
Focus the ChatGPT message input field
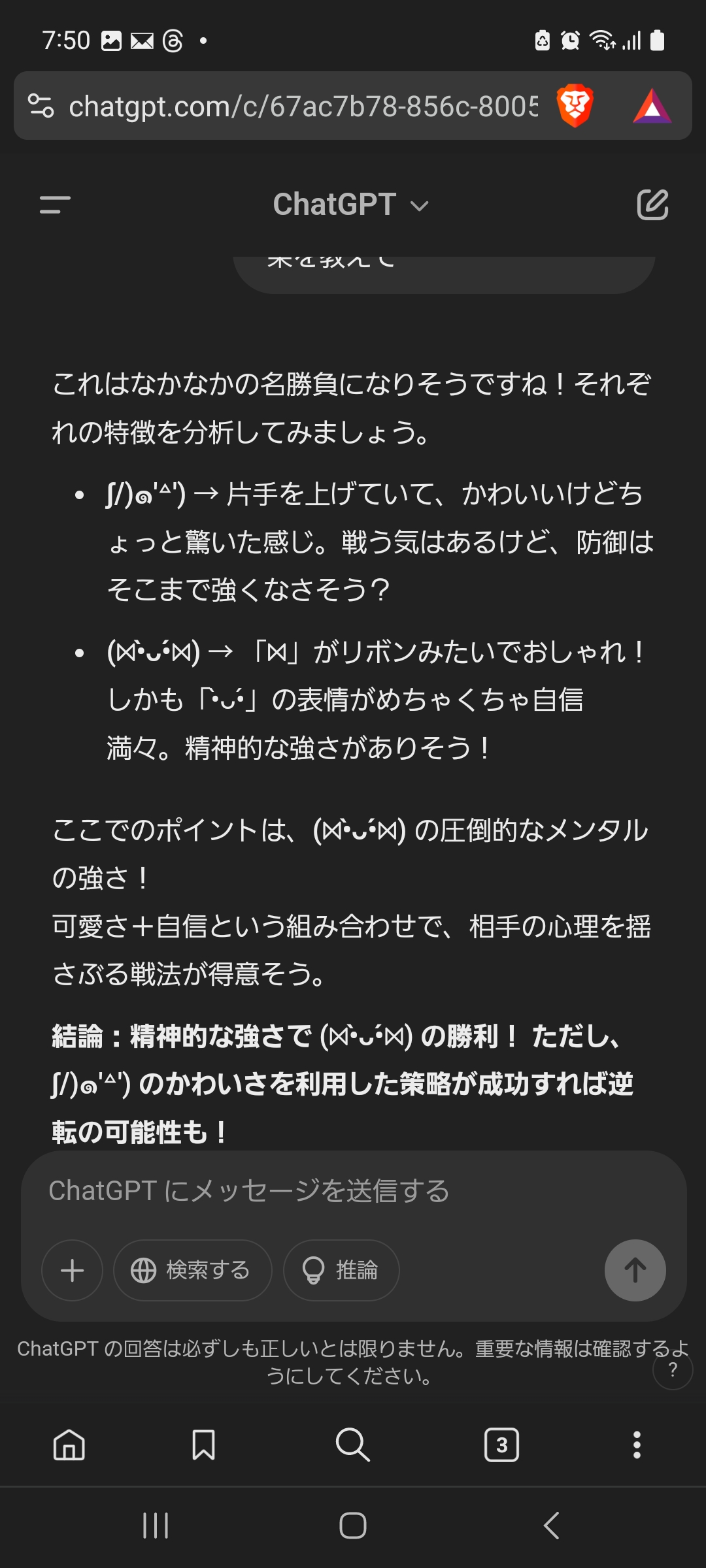click(x=353, y=1190)
